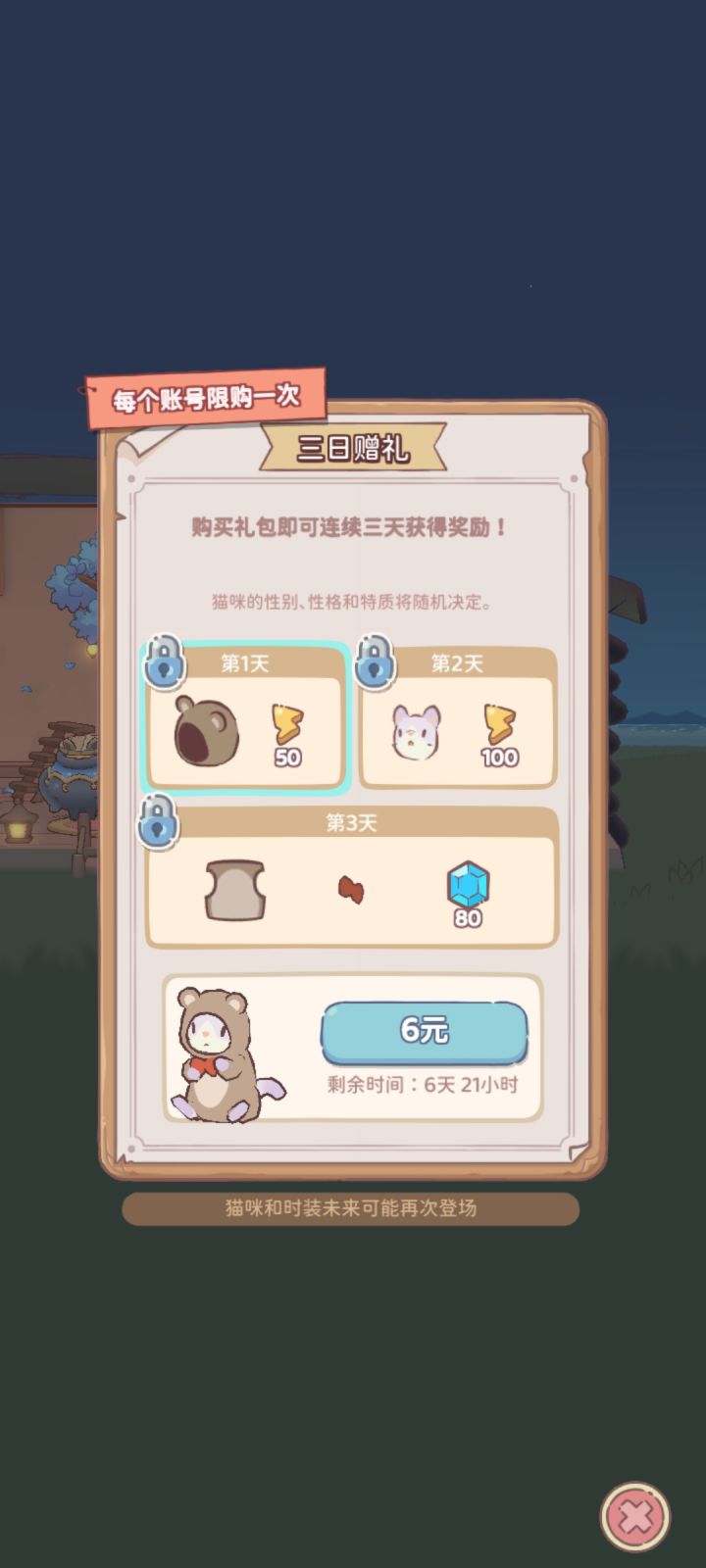Viewport: 706px width, 1568px height.
Task: Click the red bow reward item
Action: (x=350, y=890)
